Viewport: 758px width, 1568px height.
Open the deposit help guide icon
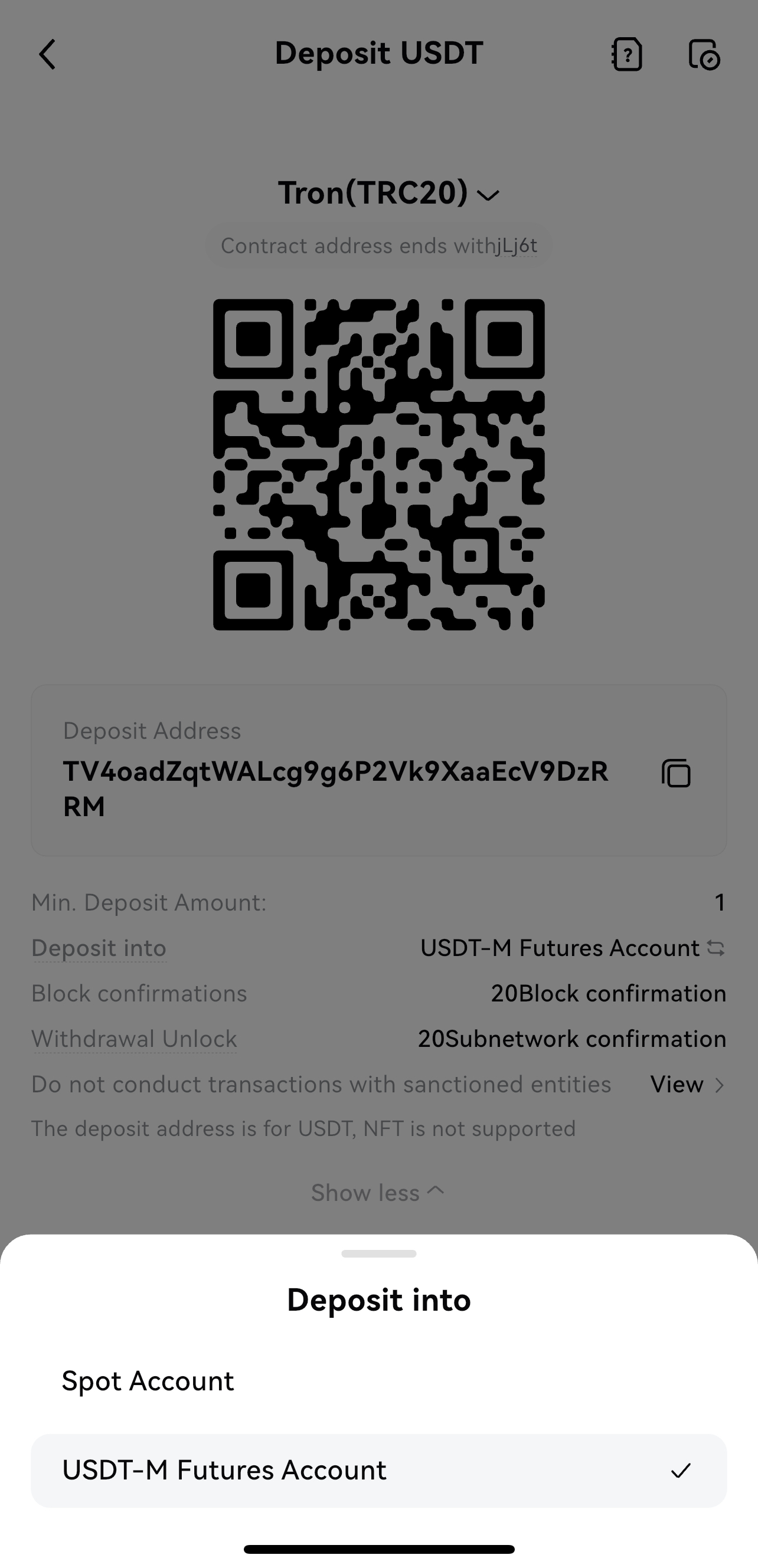coord(627,55)
